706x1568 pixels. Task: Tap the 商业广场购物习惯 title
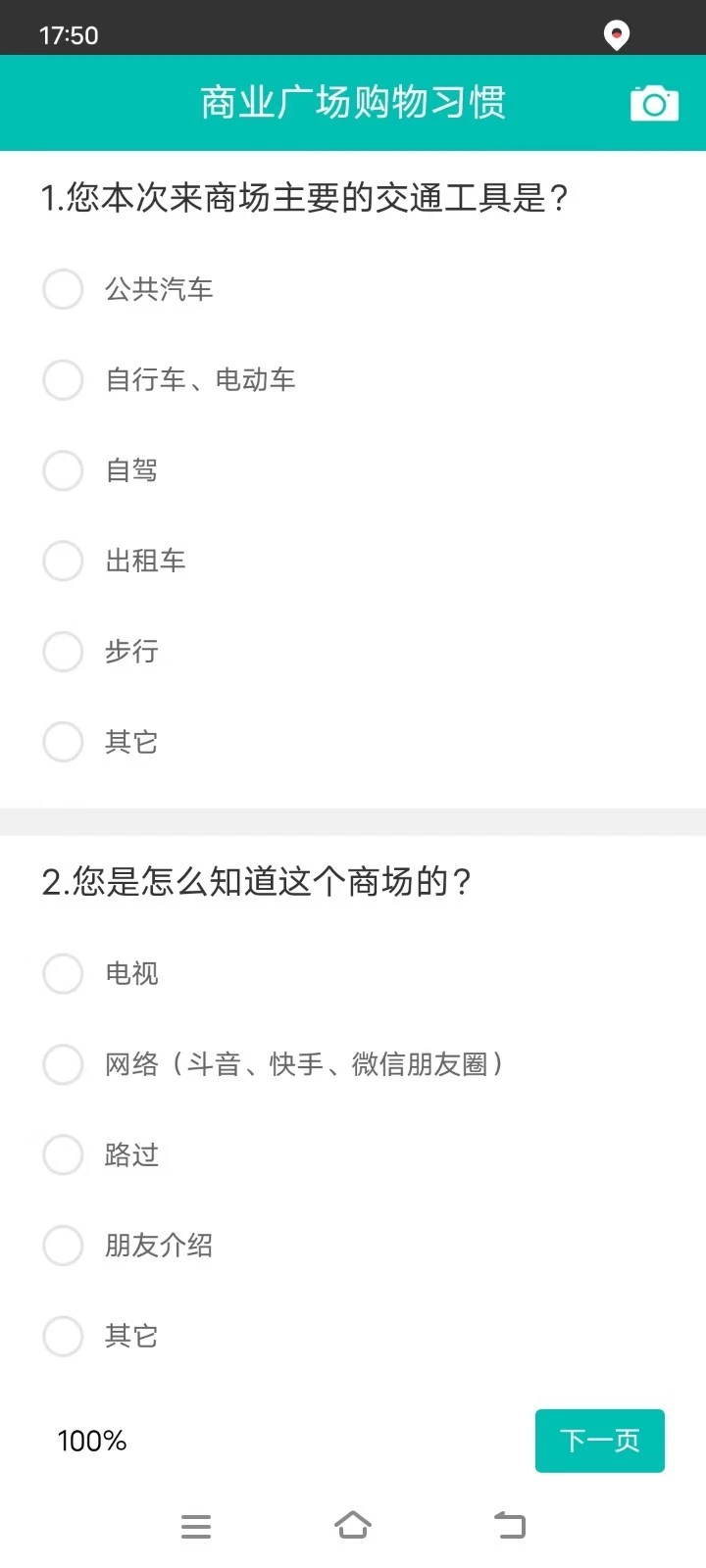353,102
